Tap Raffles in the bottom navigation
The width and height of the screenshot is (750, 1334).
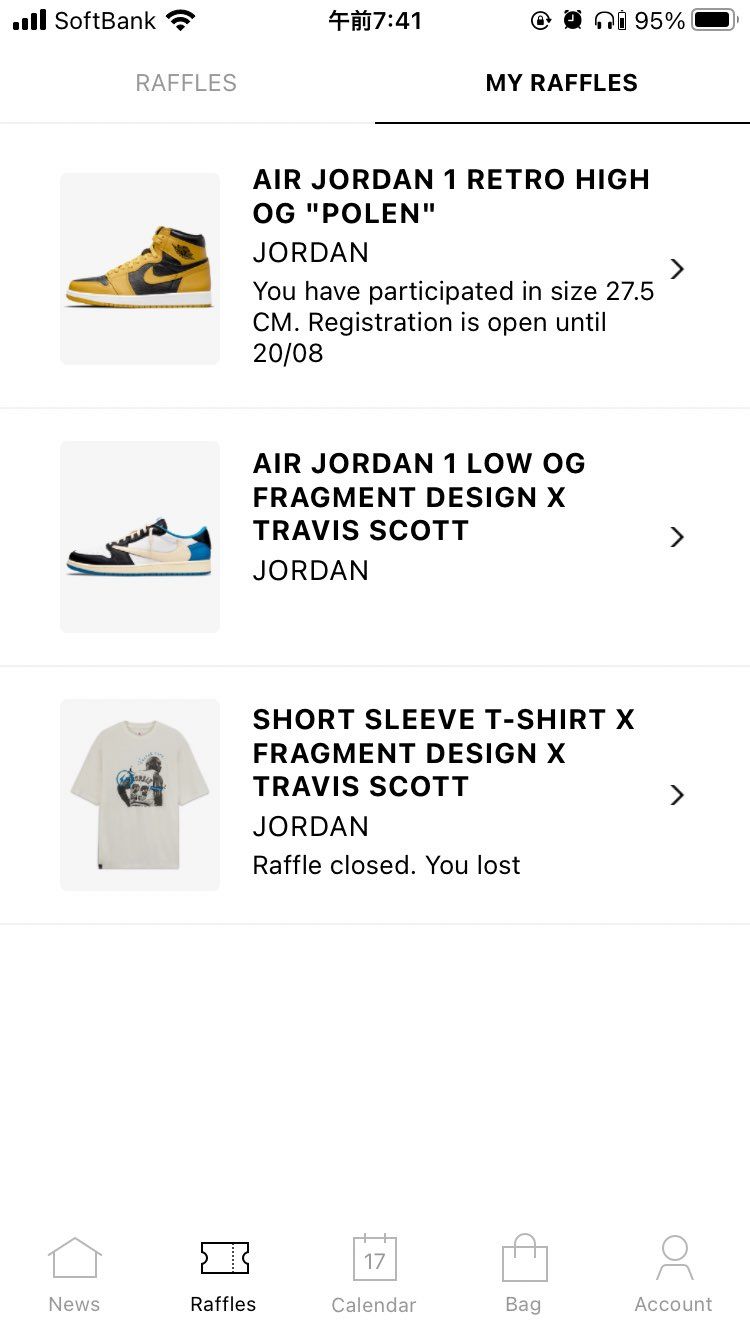224,1274
